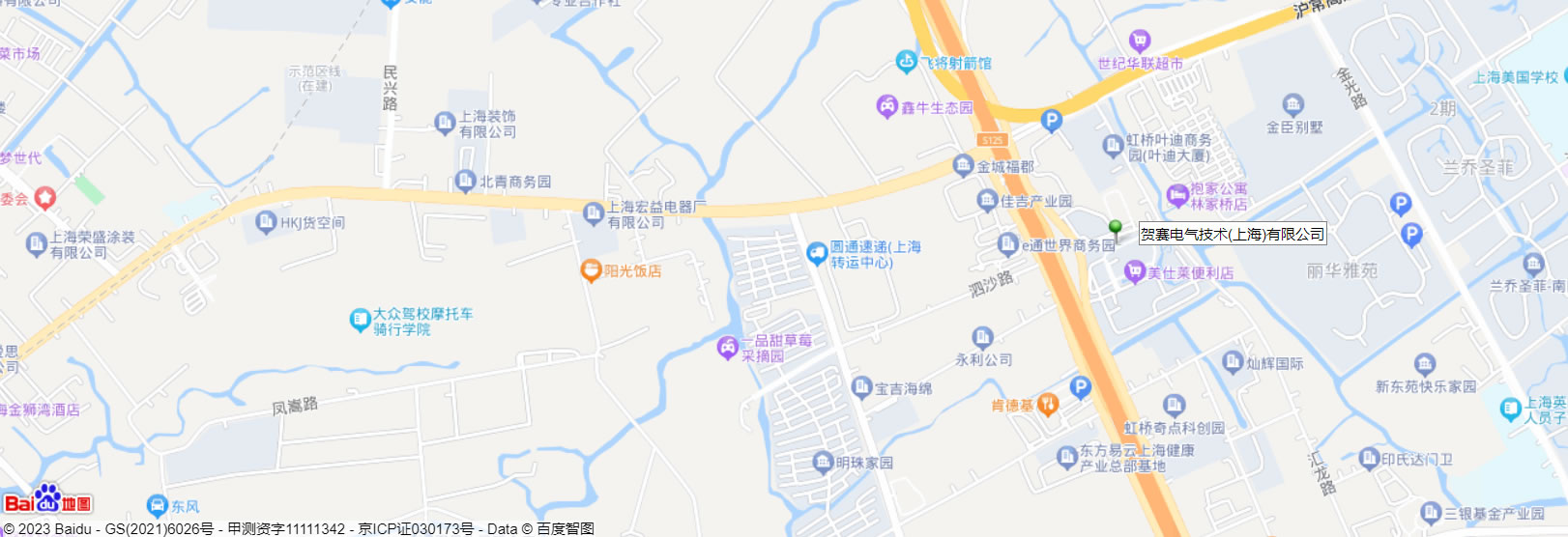Tap the Baidu 地图 logo link
This screenshot has height=537, width=1568.
[46, 500]
